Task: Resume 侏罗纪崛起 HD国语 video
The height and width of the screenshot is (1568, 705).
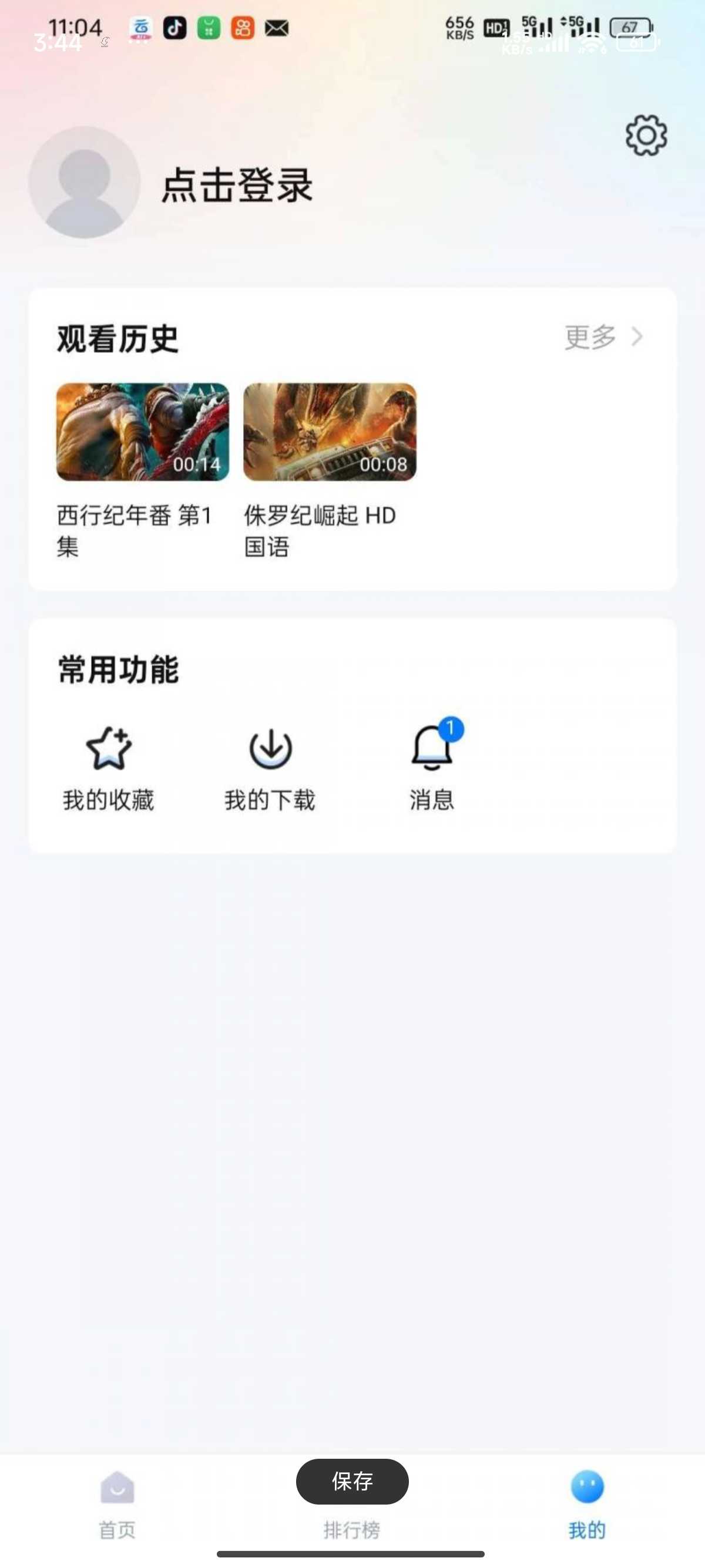Action: [x=330, y=432]
